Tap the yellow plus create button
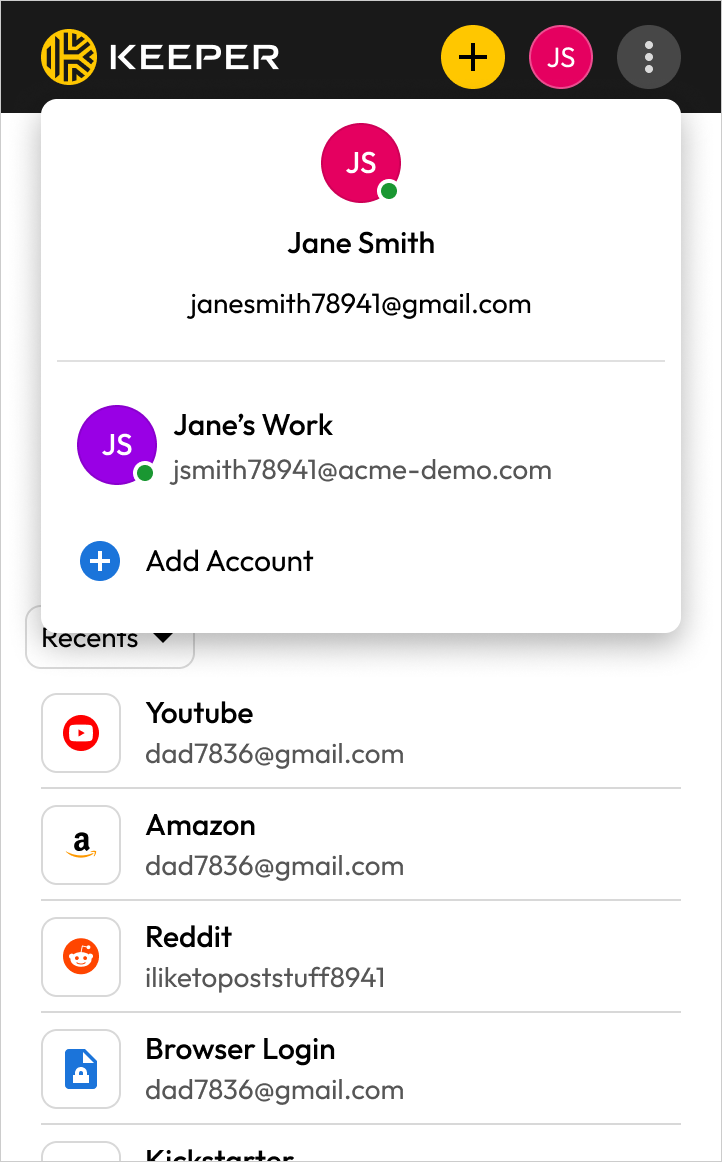Image resolution: width=722 pixels, height=1162 pixels. click(472, 57)
